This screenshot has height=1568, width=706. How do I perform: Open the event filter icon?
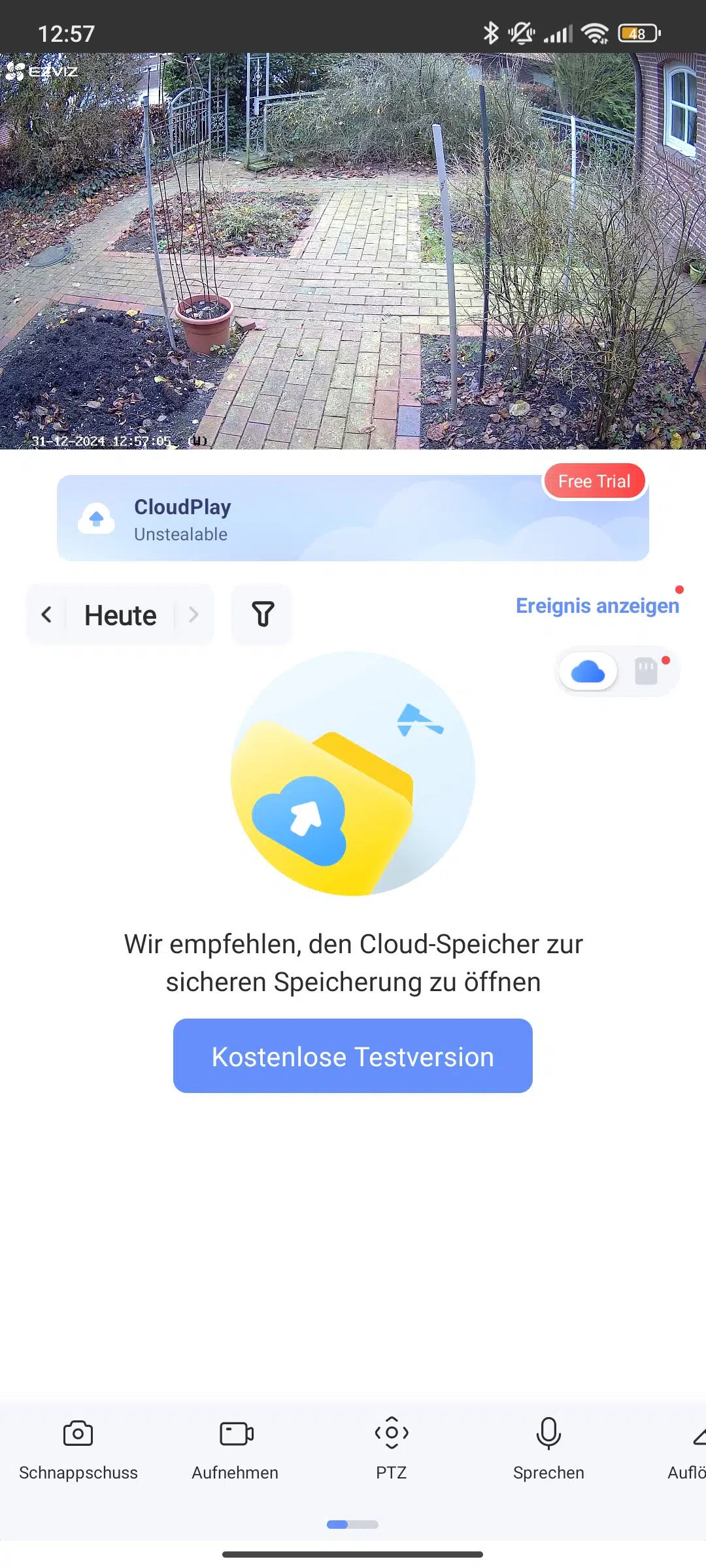click(x=262, y=615)
